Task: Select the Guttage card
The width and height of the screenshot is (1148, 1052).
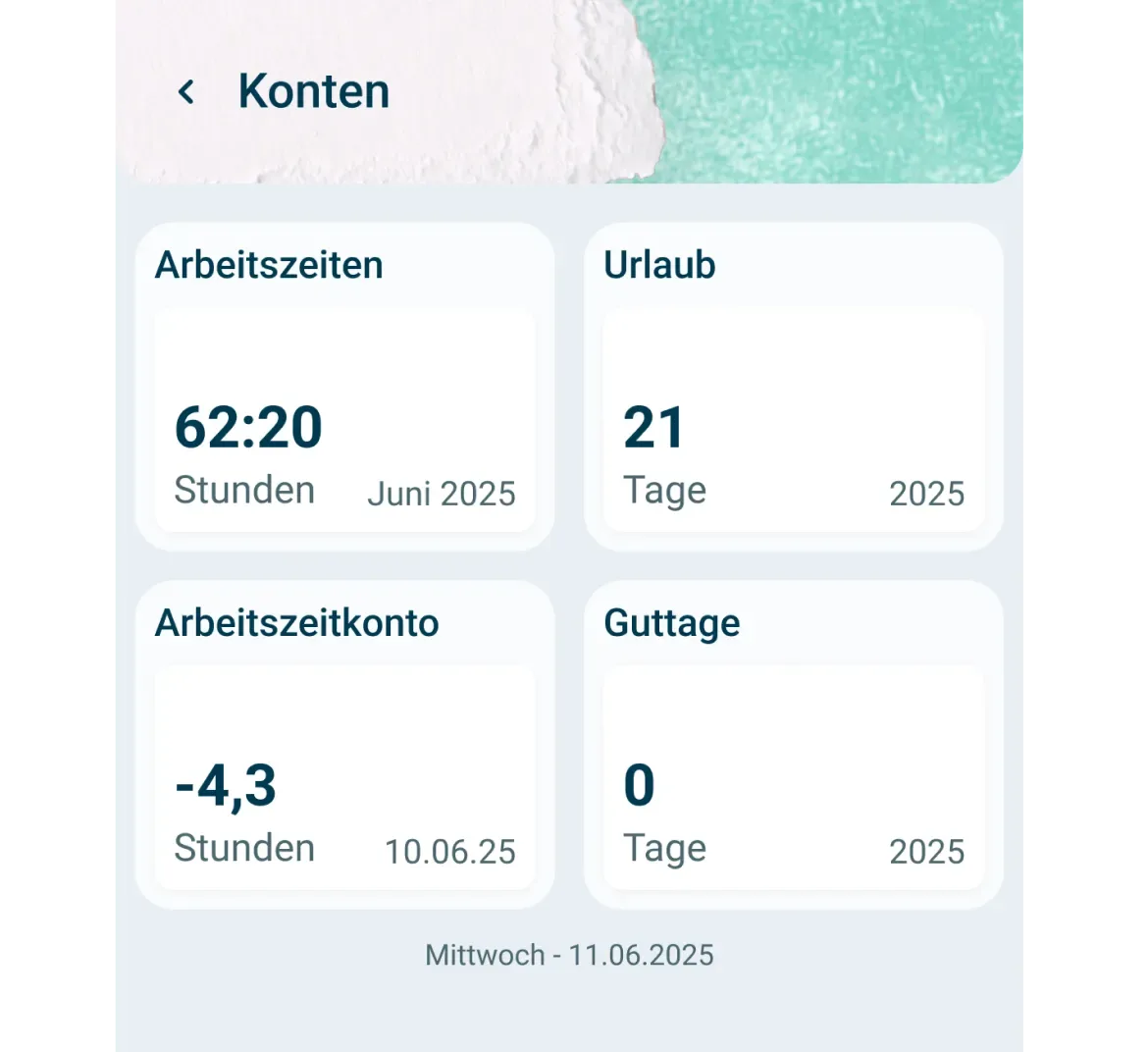Action: click(x=793, y=745)
